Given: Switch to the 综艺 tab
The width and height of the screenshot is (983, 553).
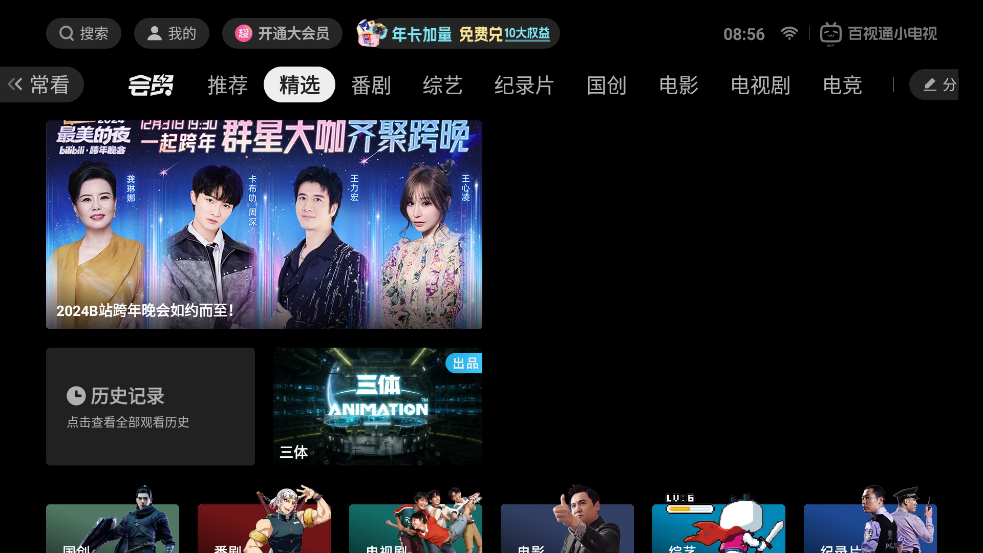Looking at the screenshot, I should (x=443, y=85).
